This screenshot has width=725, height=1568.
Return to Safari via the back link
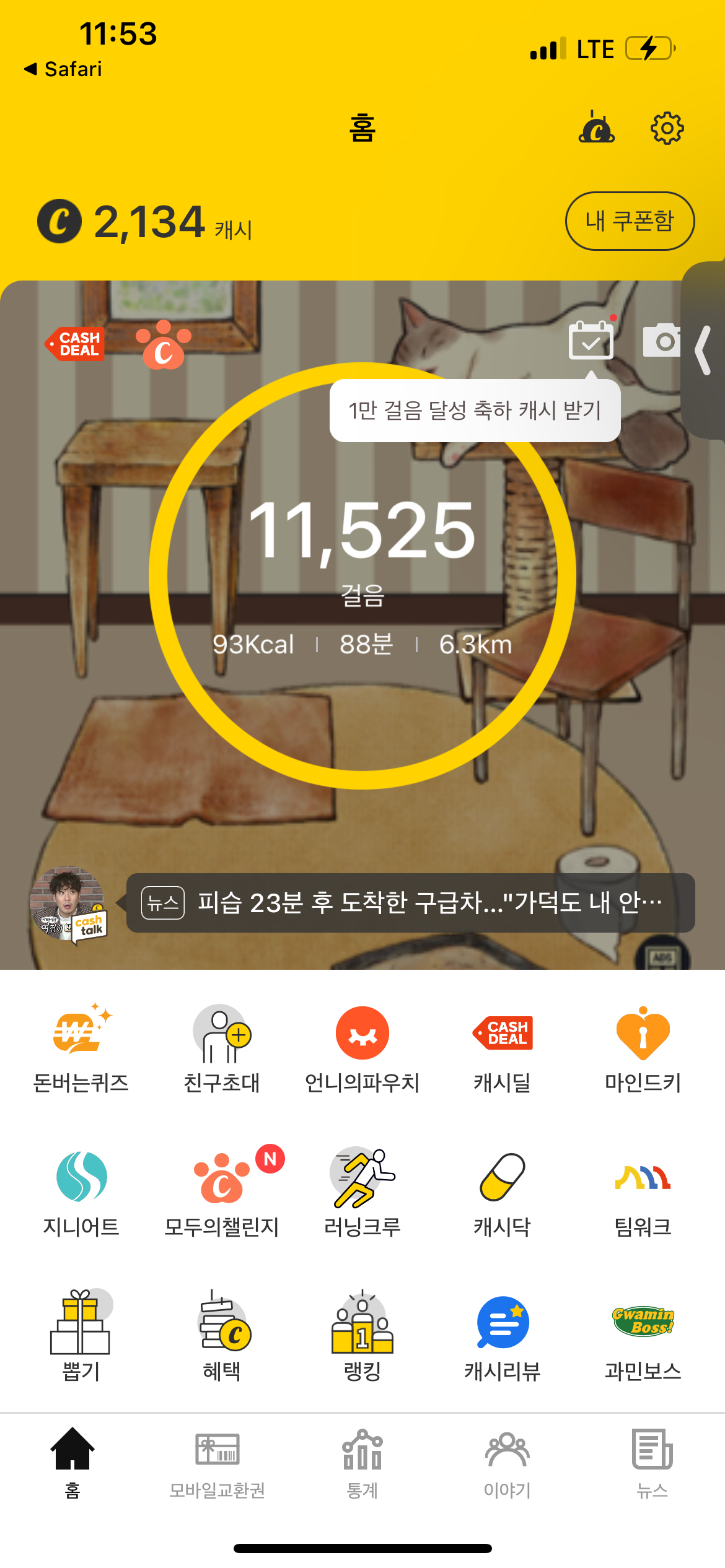click(x=63, y=69)
